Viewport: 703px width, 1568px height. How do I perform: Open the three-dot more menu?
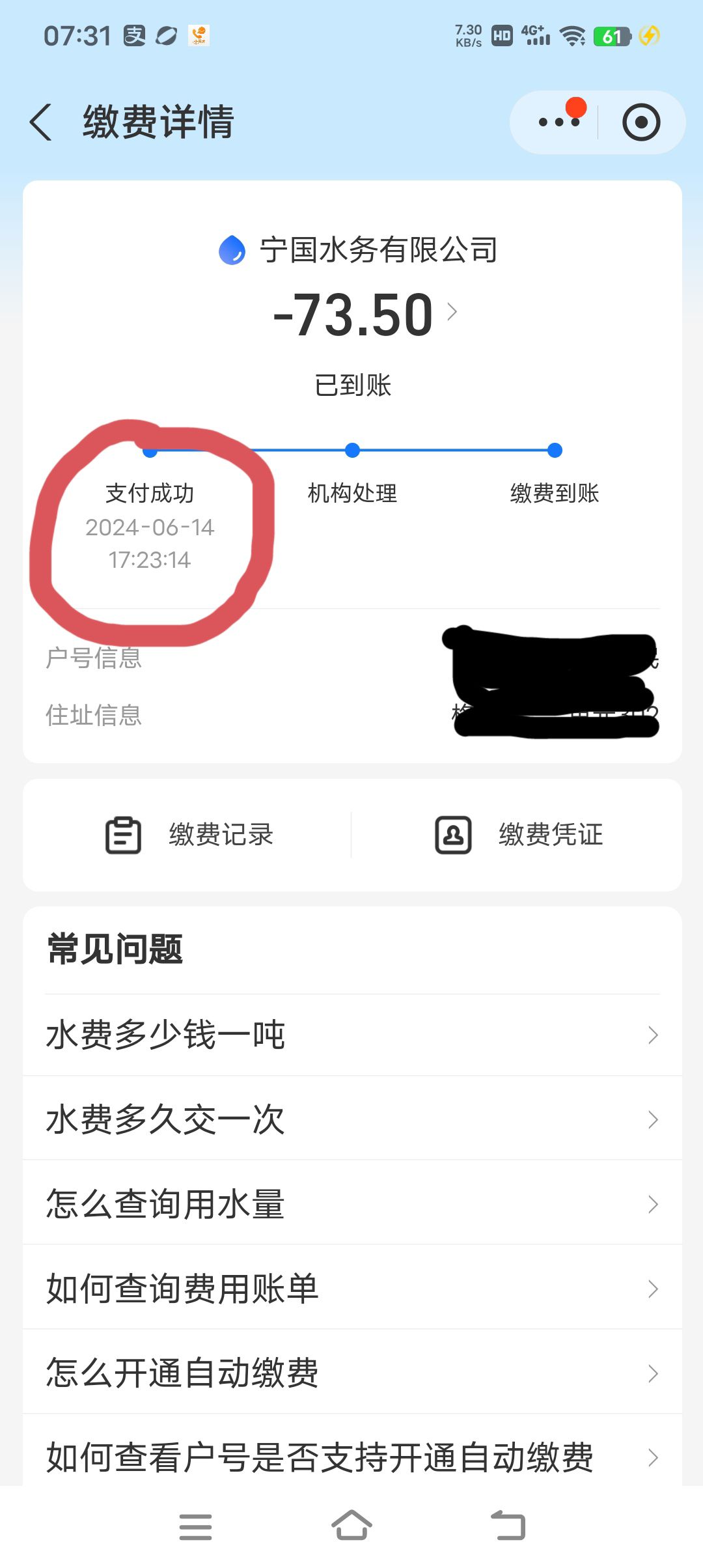pyautogui.click(x=558, y=122)
